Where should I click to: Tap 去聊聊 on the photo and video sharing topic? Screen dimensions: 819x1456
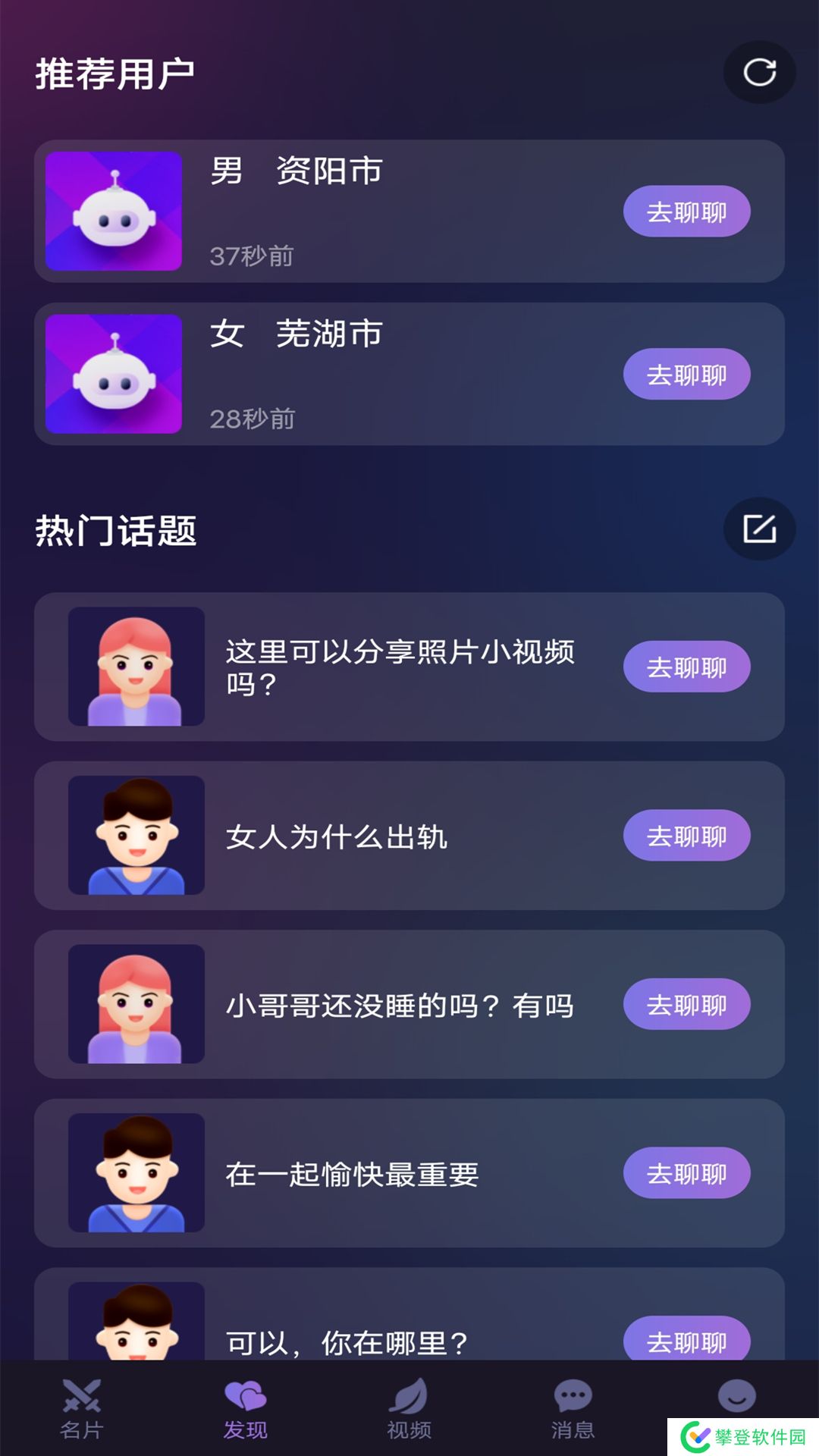(x=686, y=667)
